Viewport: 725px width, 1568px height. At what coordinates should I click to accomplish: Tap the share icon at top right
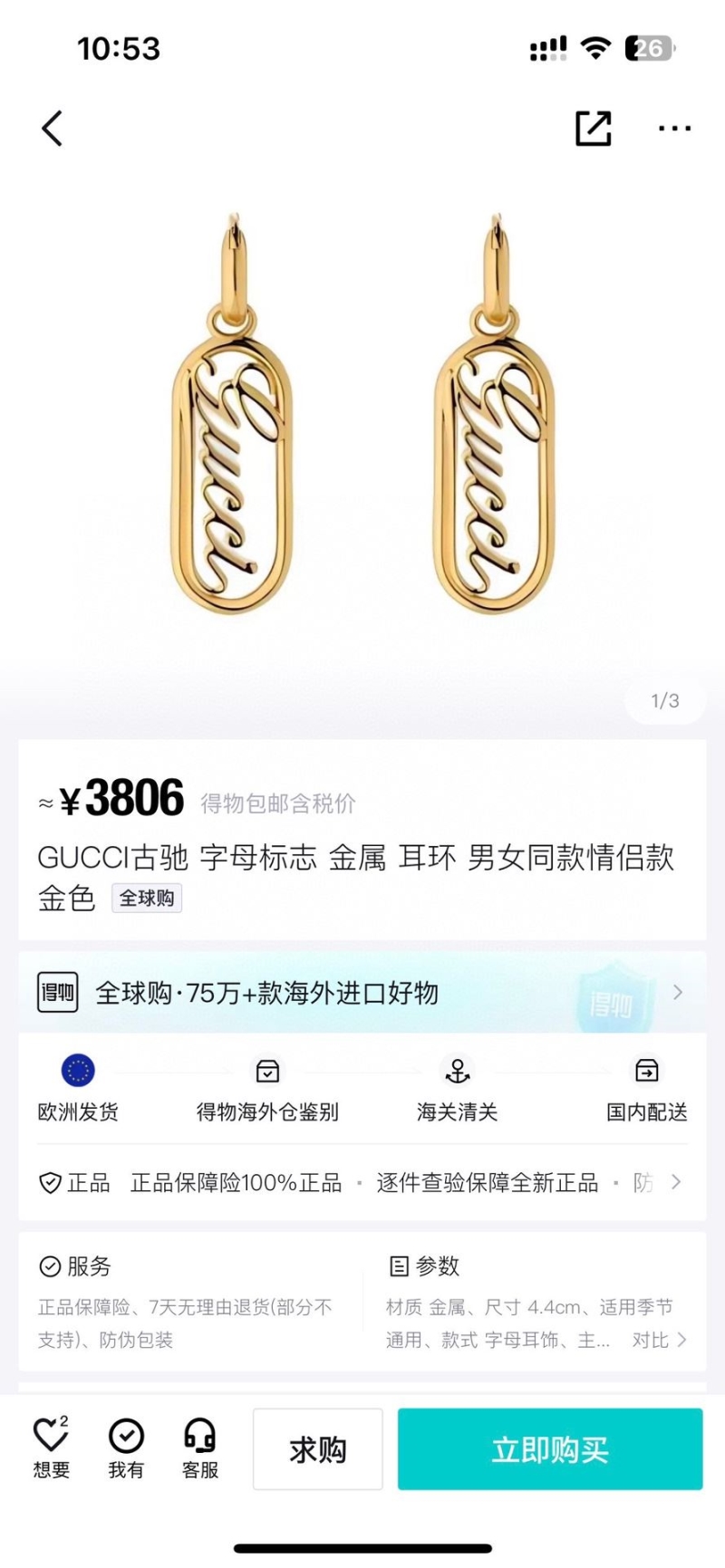(594, 129)
